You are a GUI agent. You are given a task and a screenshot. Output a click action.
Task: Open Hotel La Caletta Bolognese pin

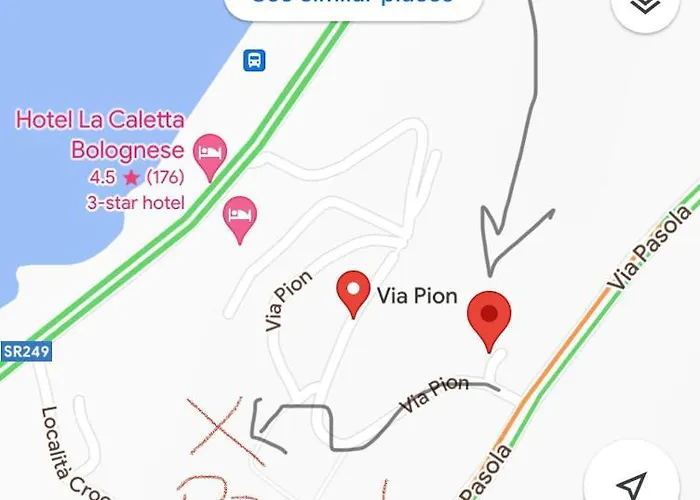[209, 154]
